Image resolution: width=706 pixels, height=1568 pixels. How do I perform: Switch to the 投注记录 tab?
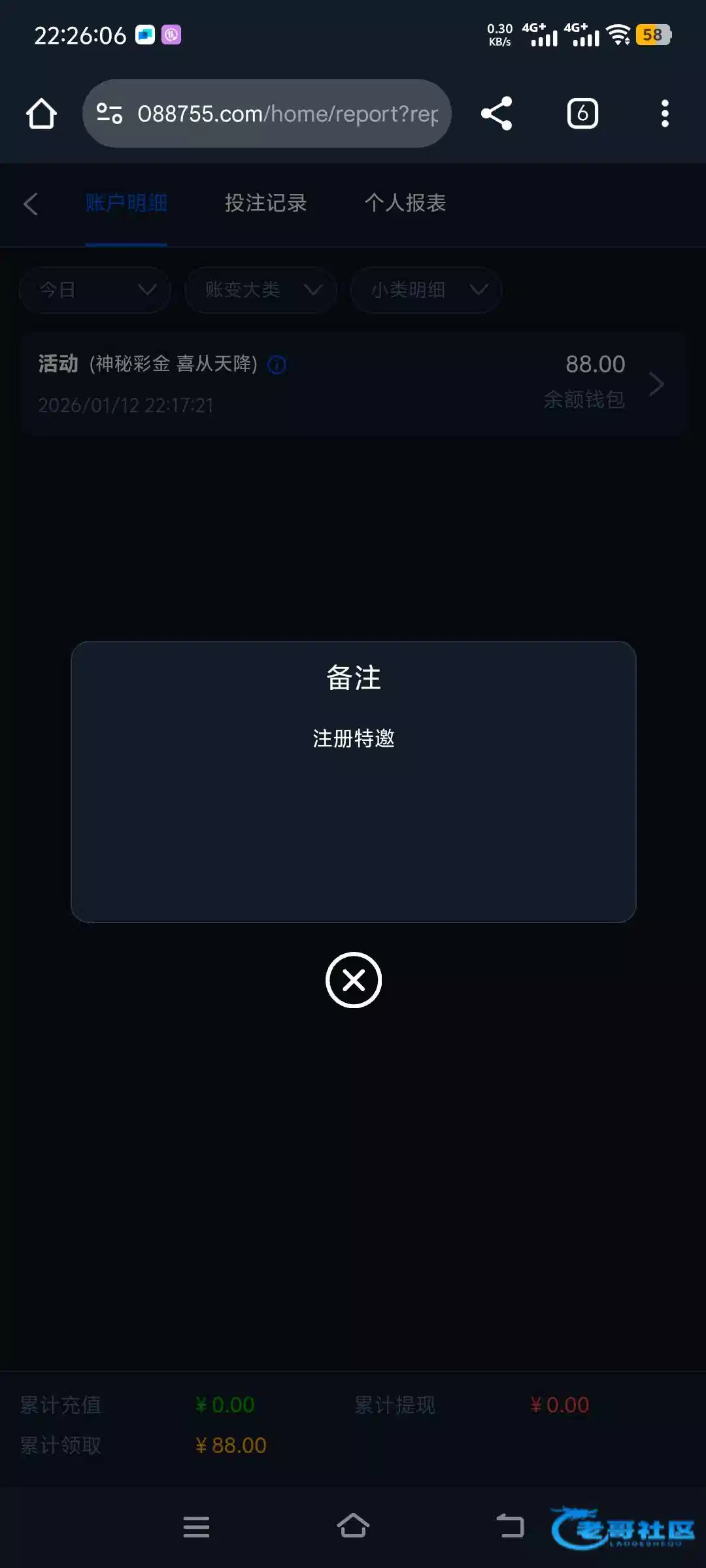[265, 203]
